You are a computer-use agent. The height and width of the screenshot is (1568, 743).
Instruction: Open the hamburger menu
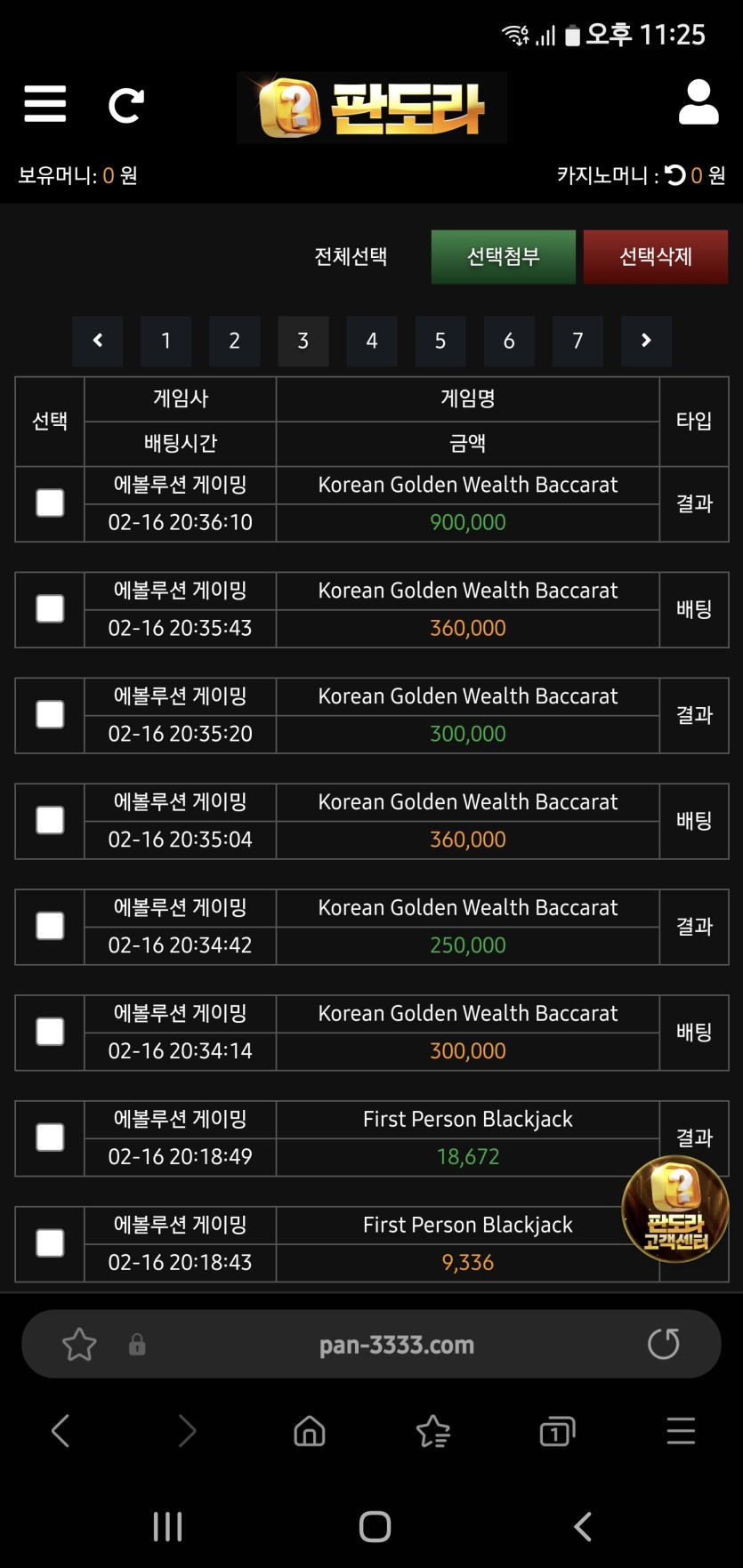44,104
